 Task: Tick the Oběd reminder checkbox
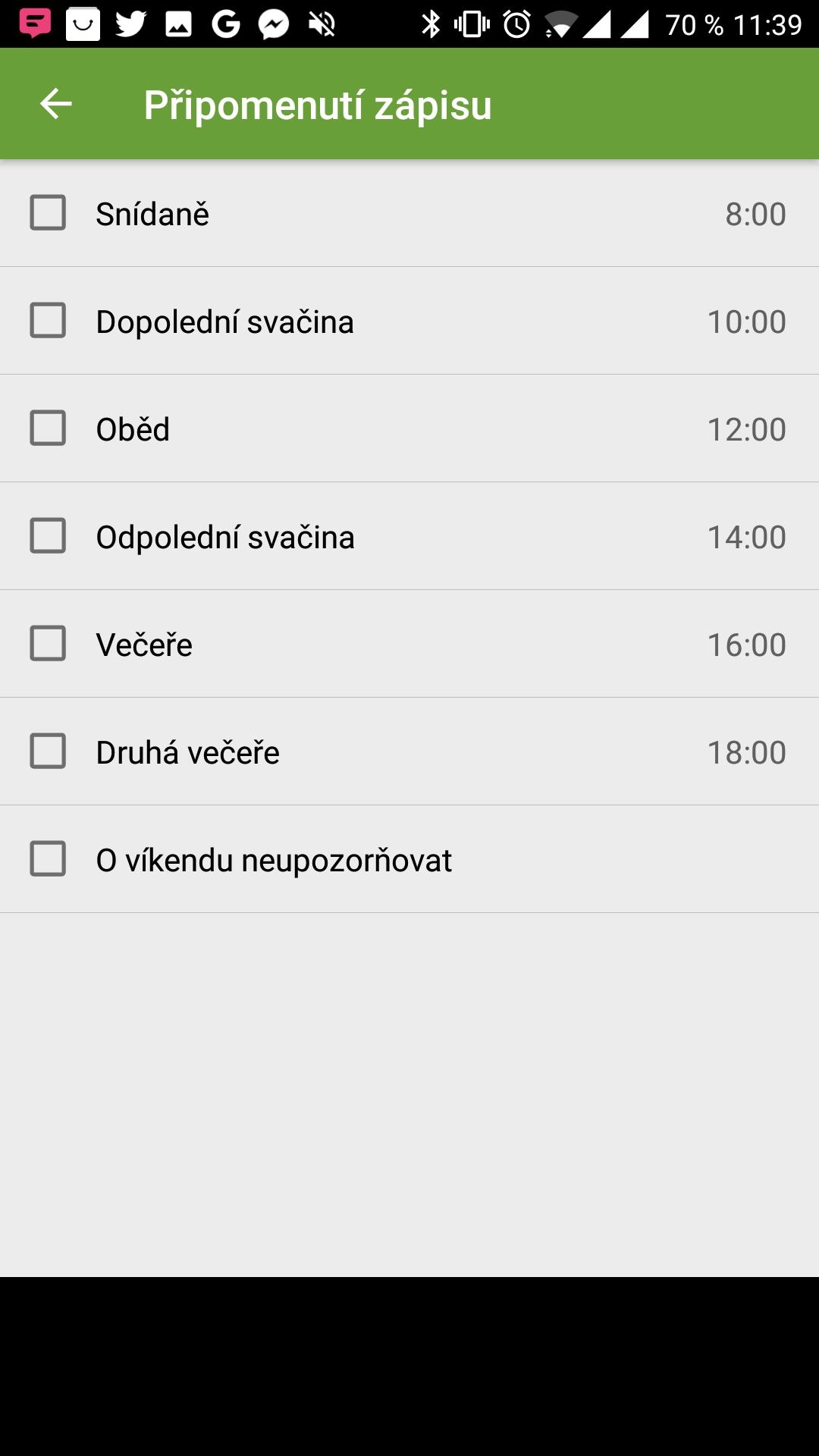(x=48, y=428)
